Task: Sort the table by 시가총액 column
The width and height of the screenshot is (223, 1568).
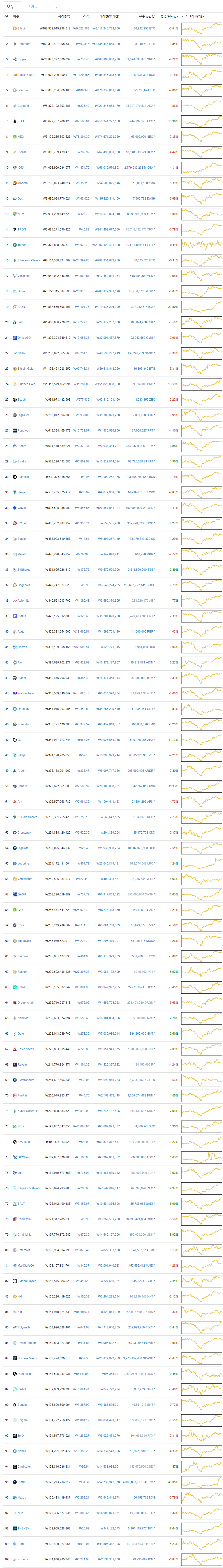Action: (63, 16)
